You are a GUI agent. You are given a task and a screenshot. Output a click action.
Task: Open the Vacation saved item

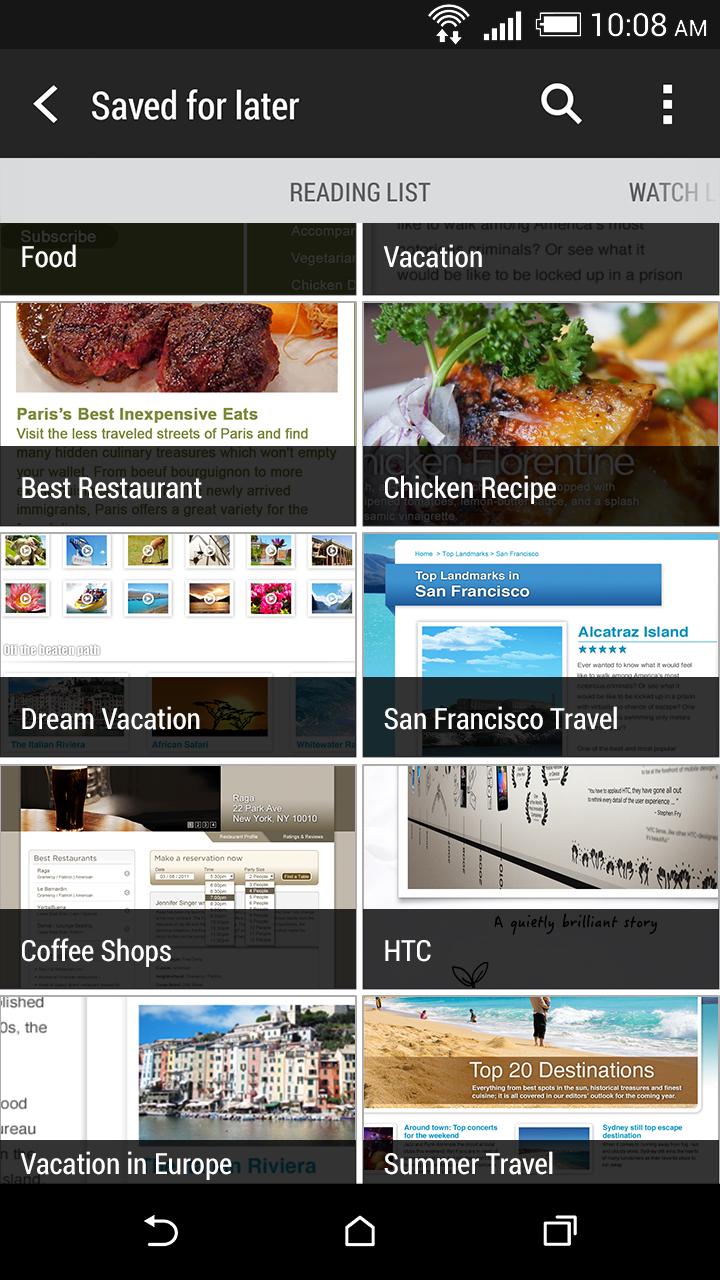540,259
